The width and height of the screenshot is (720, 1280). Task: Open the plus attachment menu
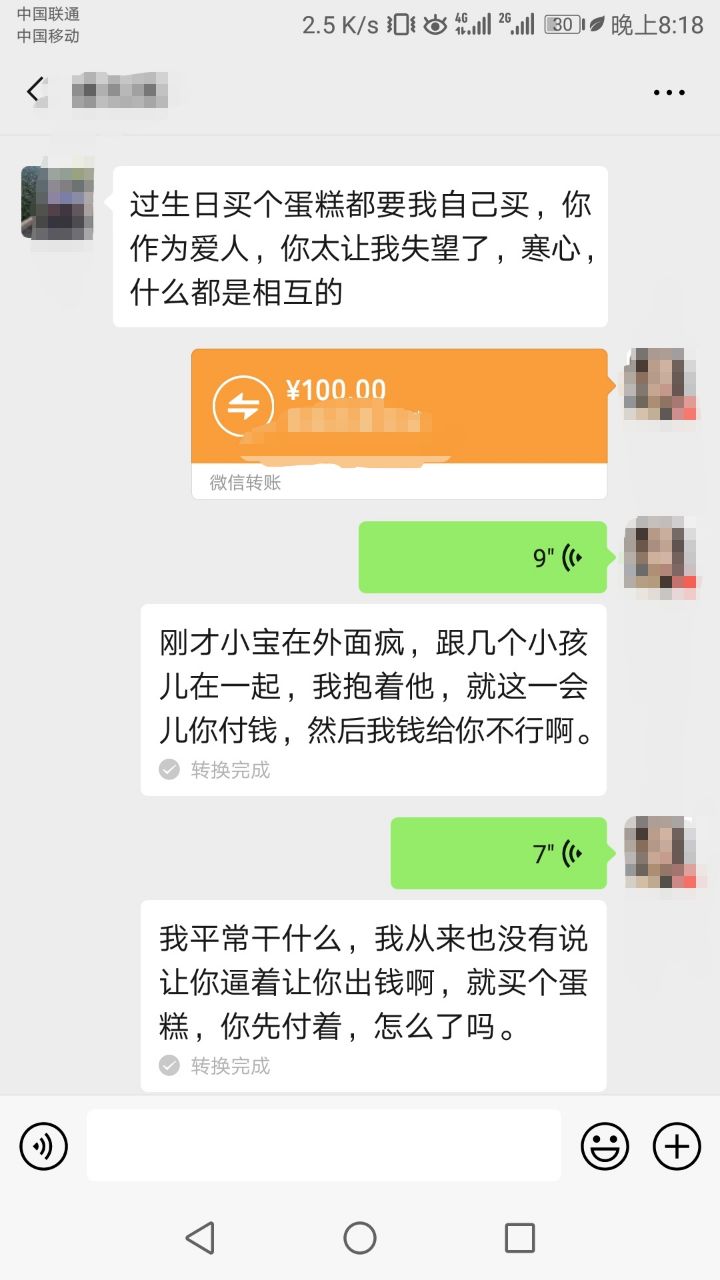(677, 1146)
